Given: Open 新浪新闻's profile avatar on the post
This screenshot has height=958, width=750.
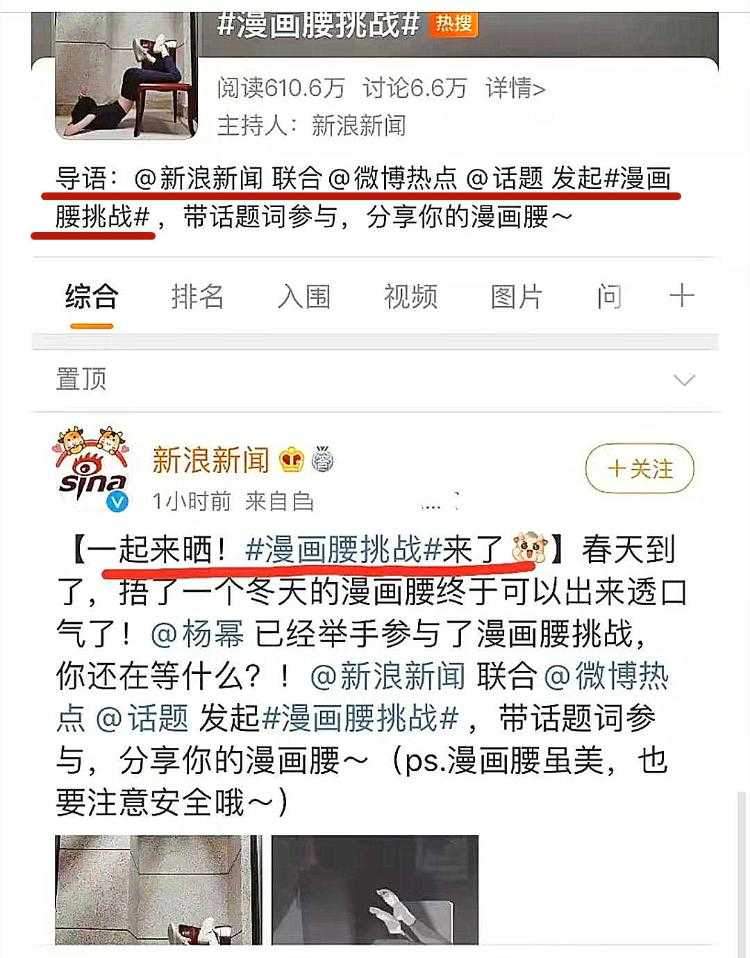Looking at the screenshot, I should tap(91, 468).
